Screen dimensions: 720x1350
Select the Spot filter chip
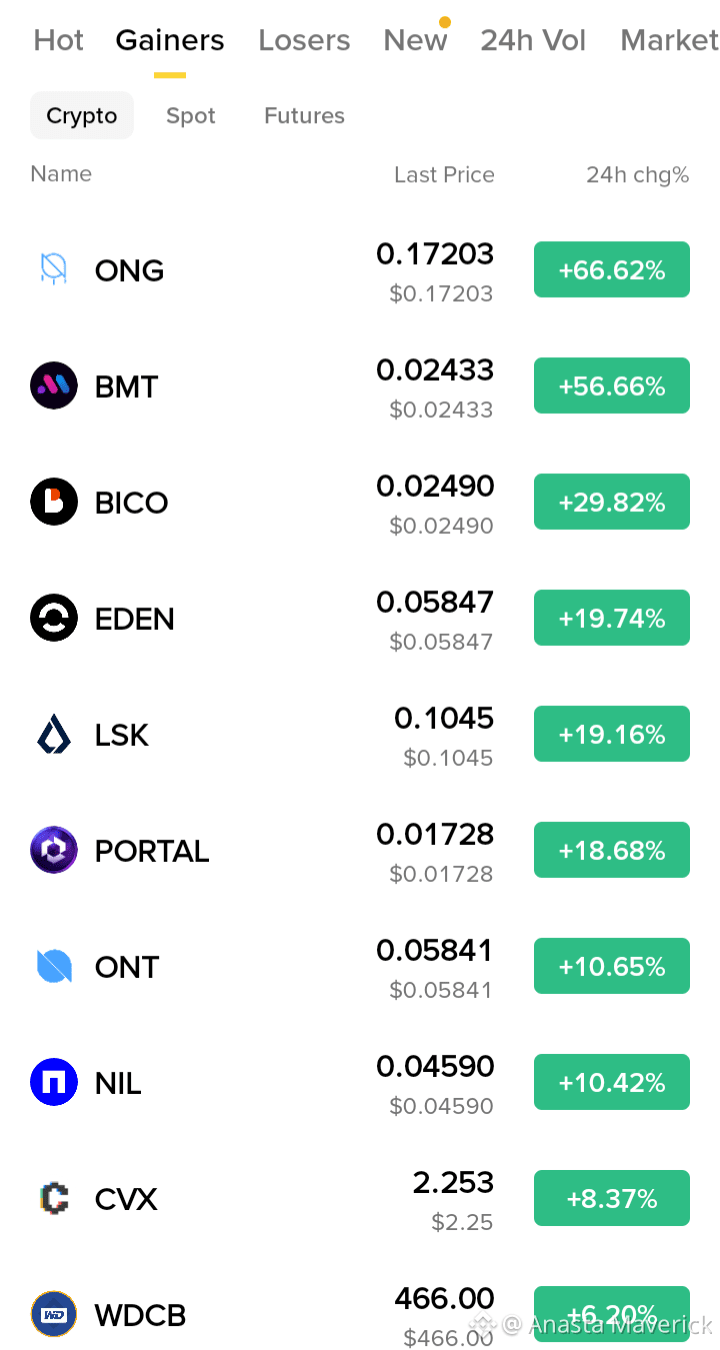[x=191, y=116]
